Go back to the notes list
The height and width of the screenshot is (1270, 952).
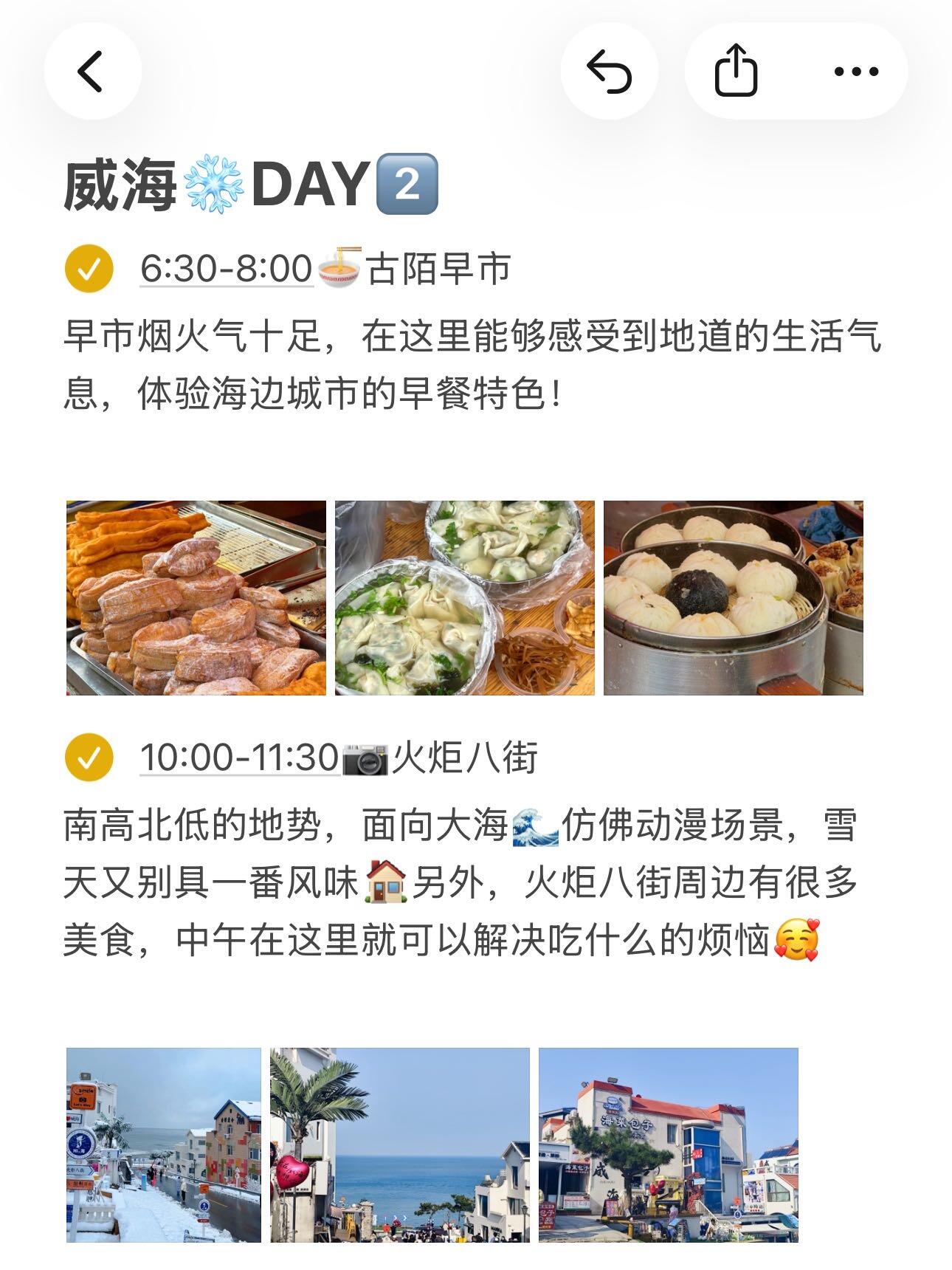[92, 72]
